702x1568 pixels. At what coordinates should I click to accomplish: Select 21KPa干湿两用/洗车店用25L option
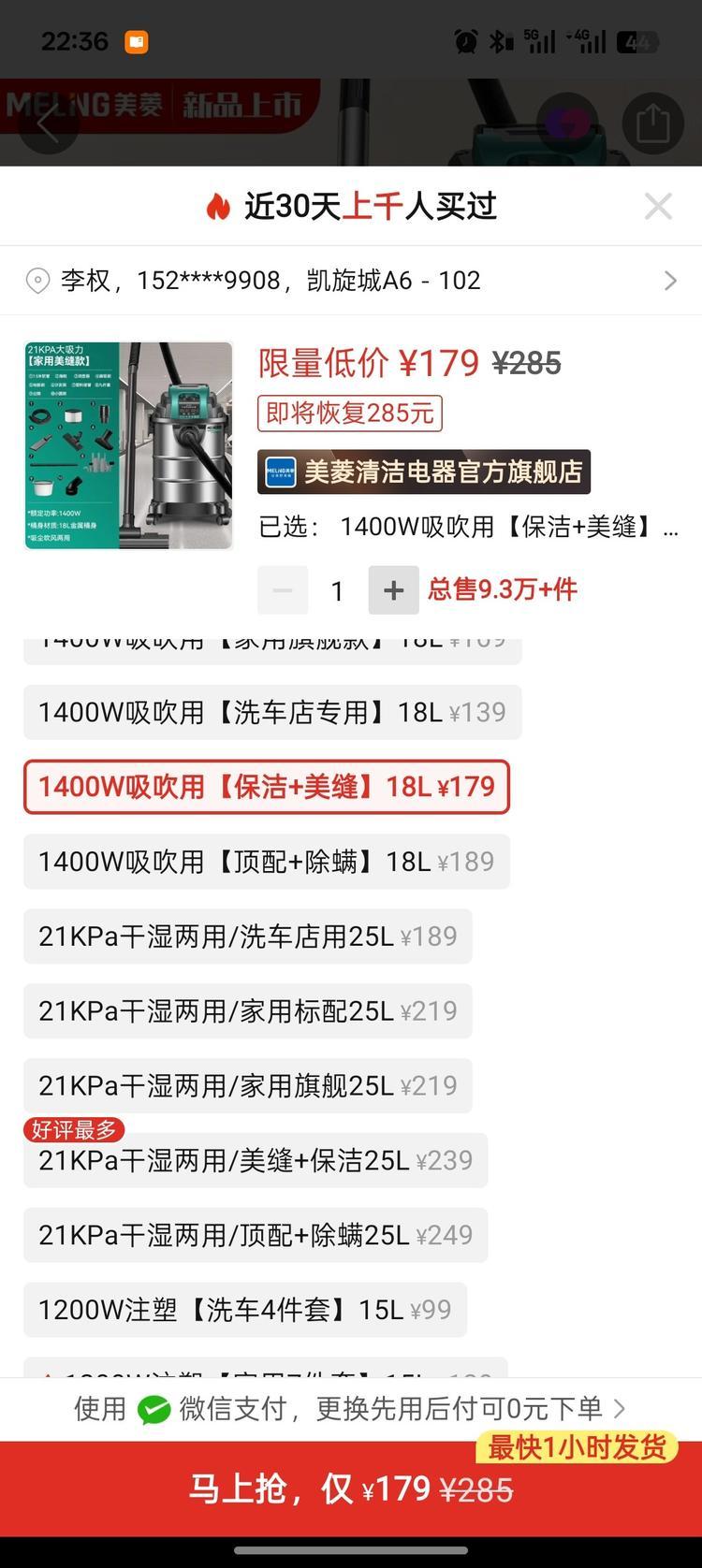[248, 936]
